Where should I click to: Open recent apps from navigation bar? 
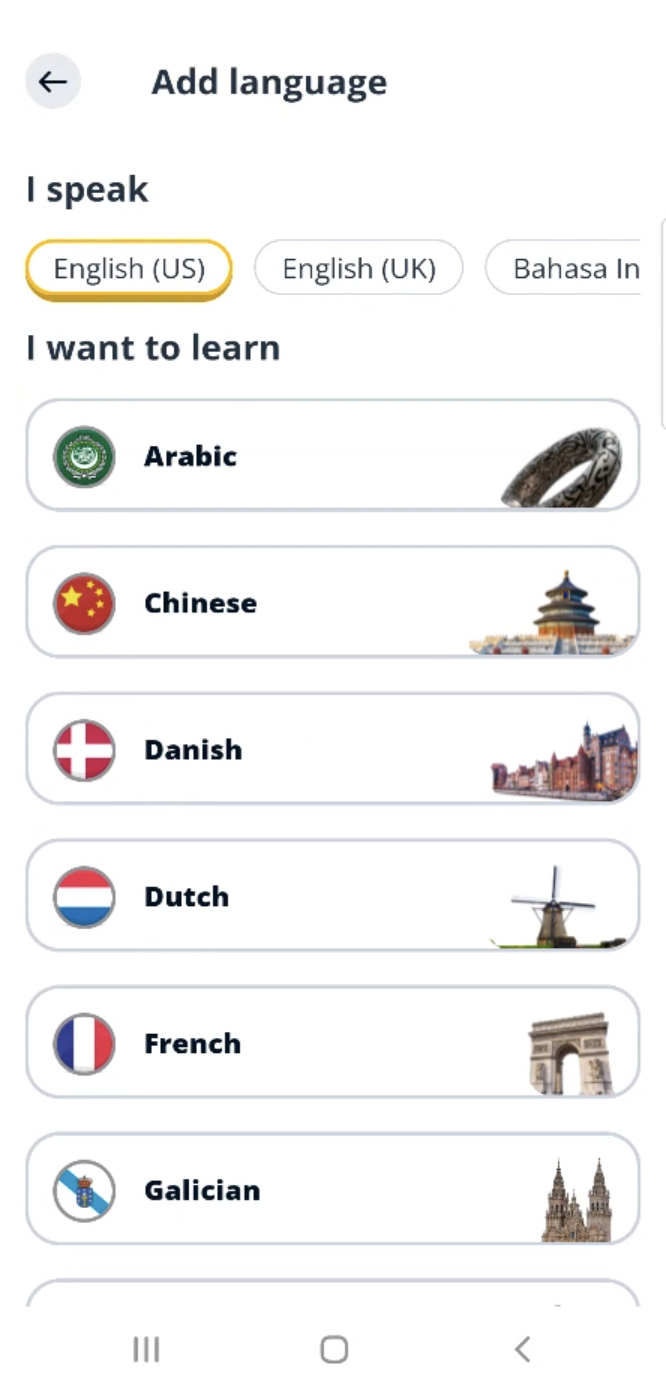(x=146, y=1349)
